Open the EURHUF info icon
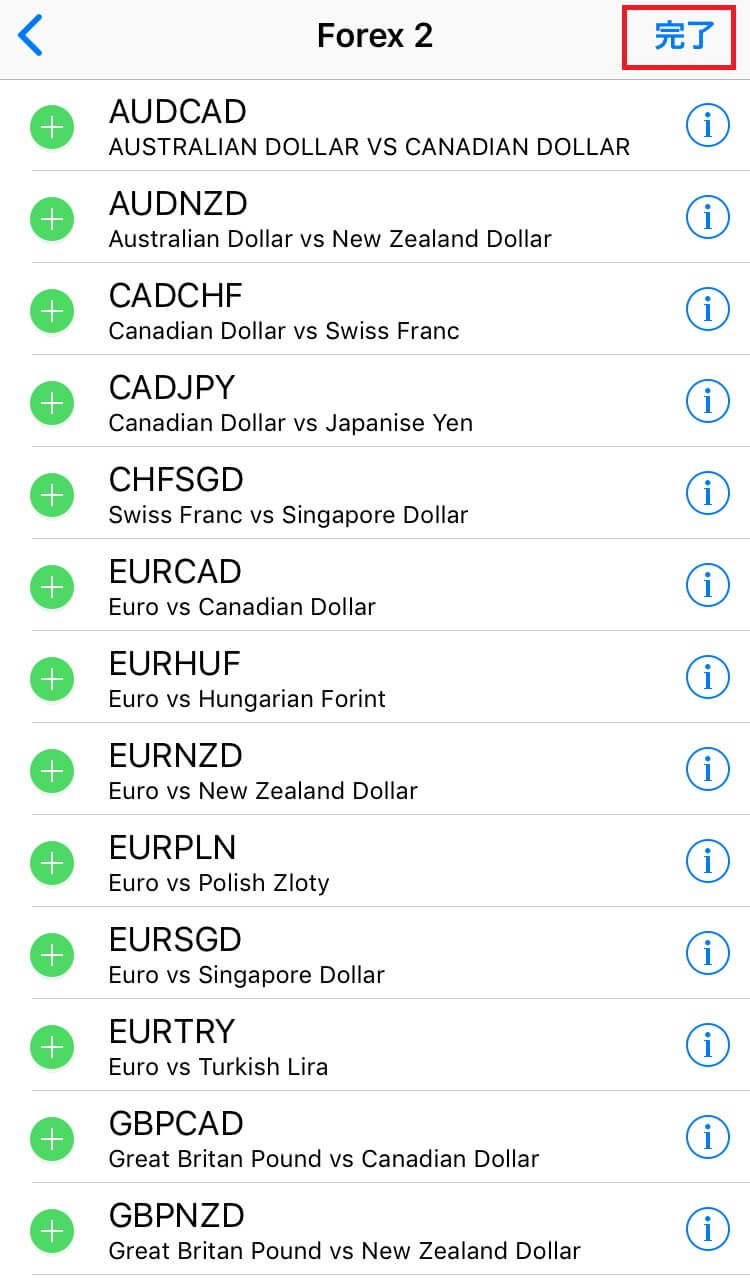The image size is (750, 1285). (708, 678)
